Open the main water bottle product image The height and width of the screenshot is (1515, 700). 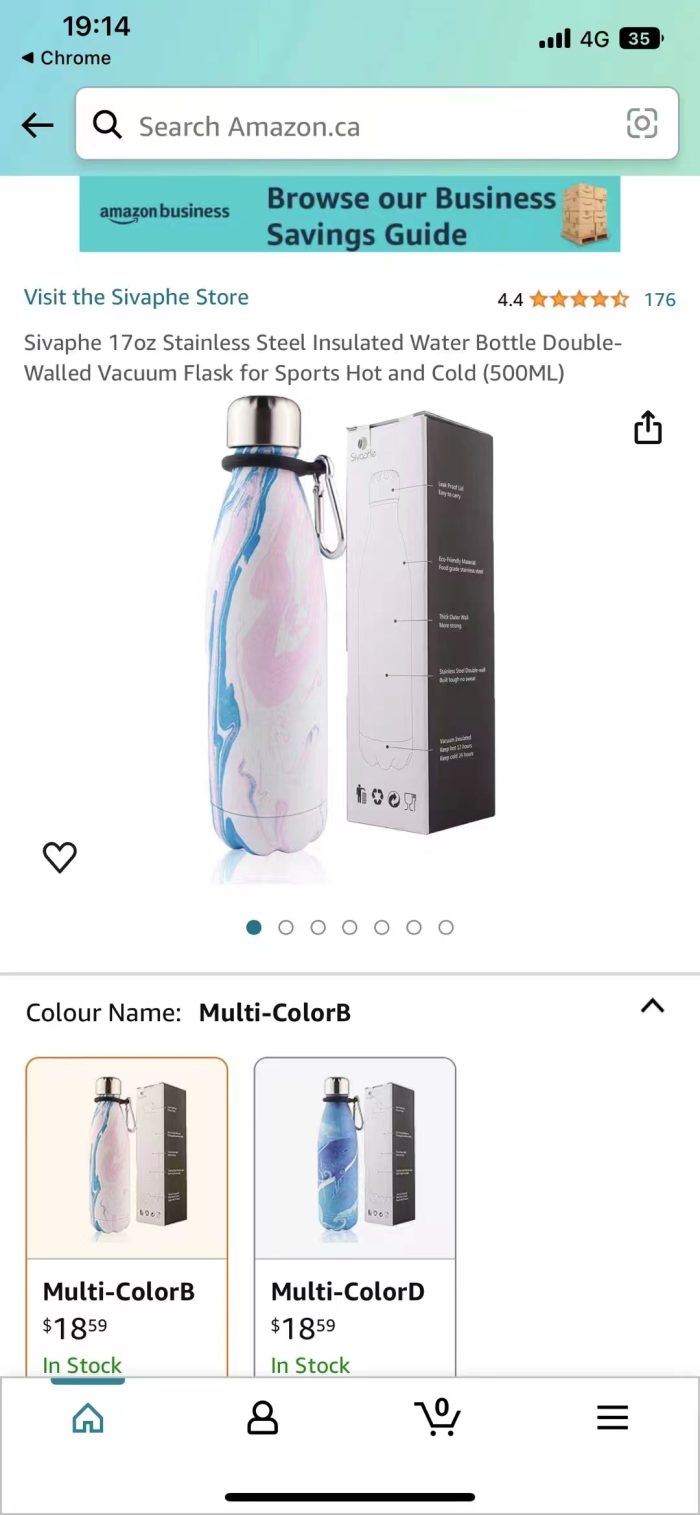click(x=350, y=640)
